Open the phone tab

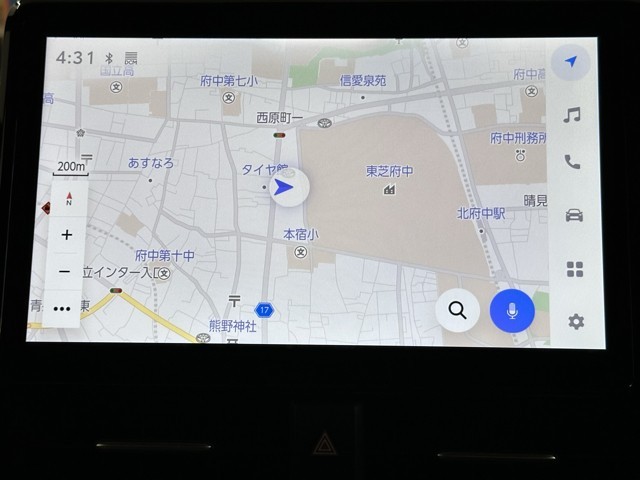coord(572,162)
